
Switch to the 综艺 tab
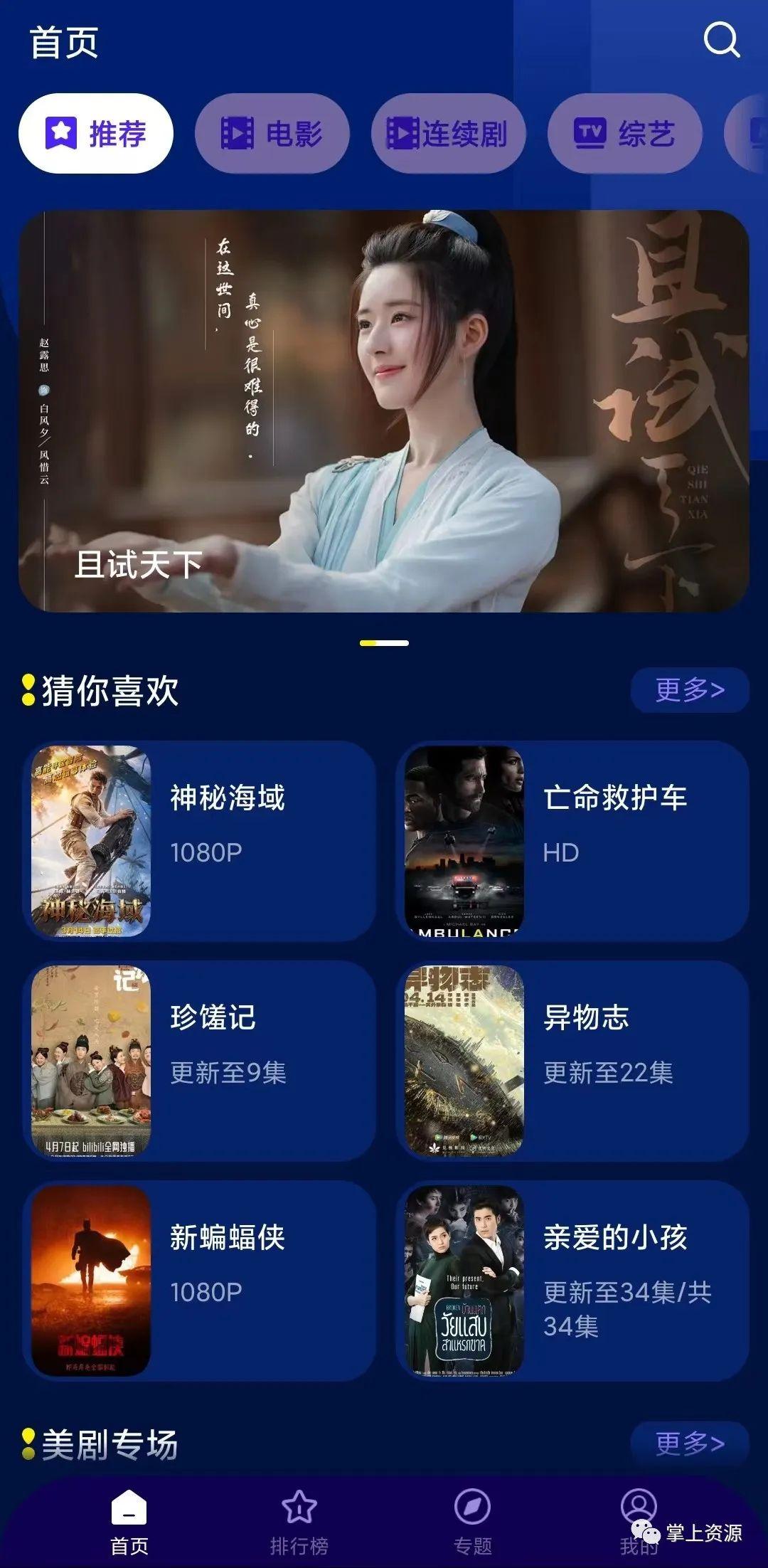(x=624, y=134)
